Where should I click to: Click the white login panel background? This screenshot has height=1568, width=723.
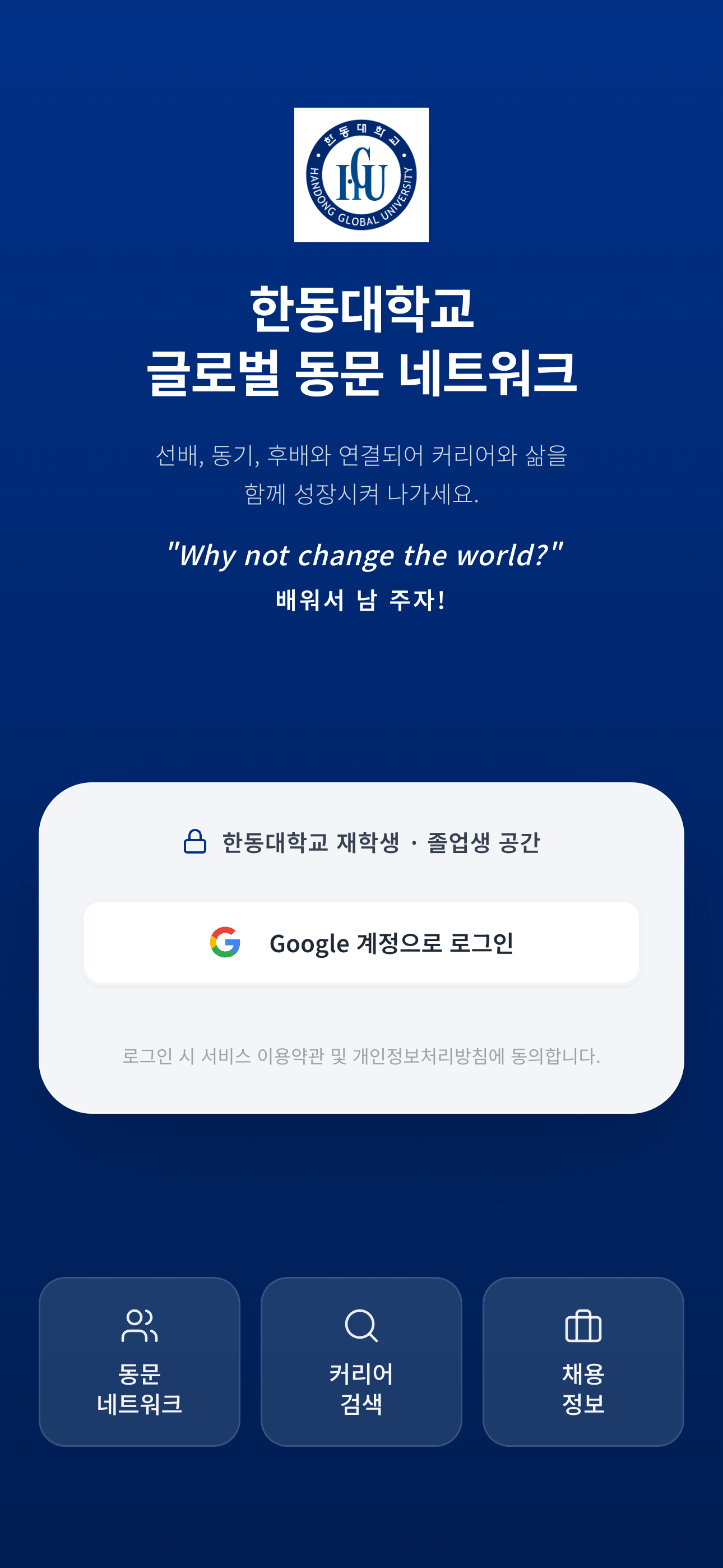tap(361, 1011)
